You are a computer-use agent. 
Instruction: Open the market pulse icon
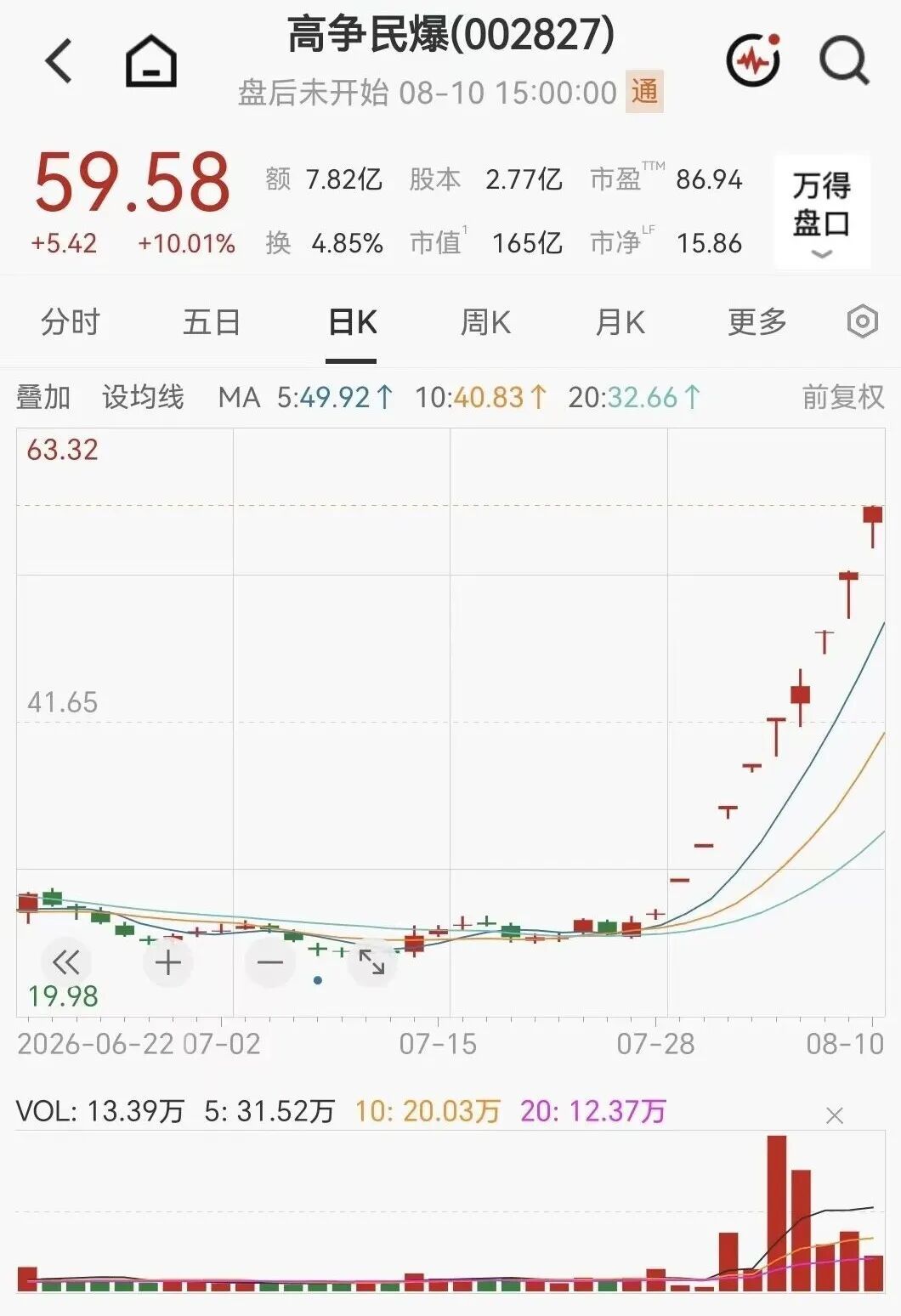754,60
